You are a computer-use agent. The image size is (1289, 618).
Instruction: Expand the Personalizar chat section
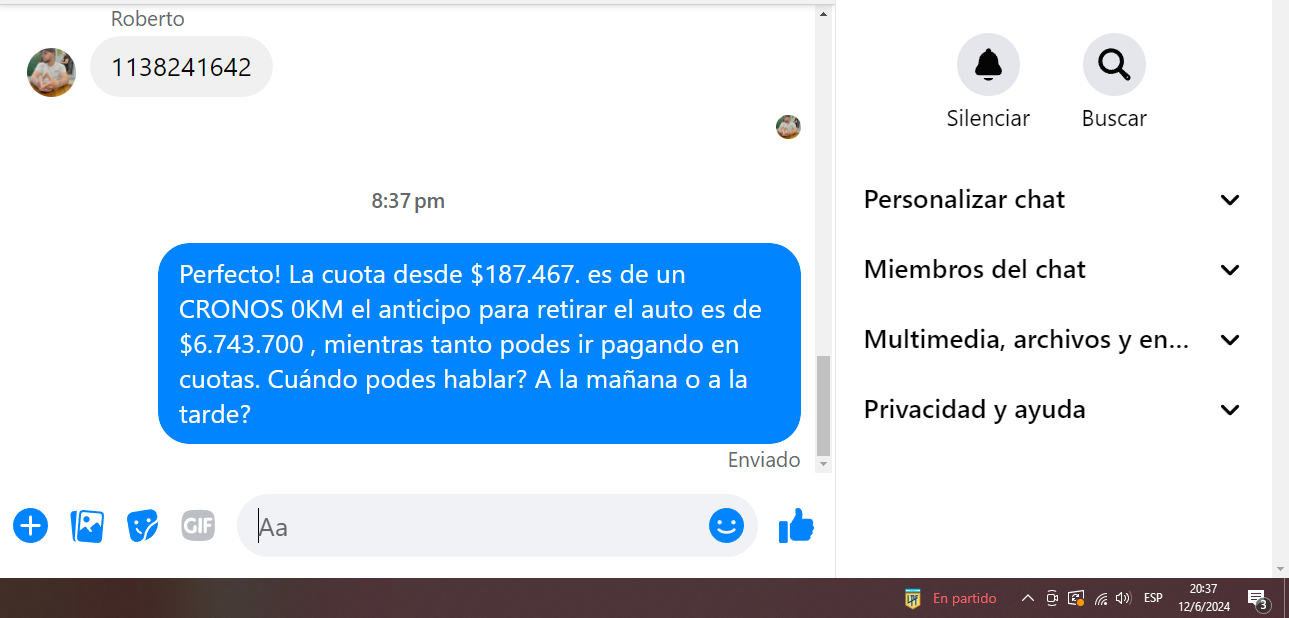(1052, 200)
